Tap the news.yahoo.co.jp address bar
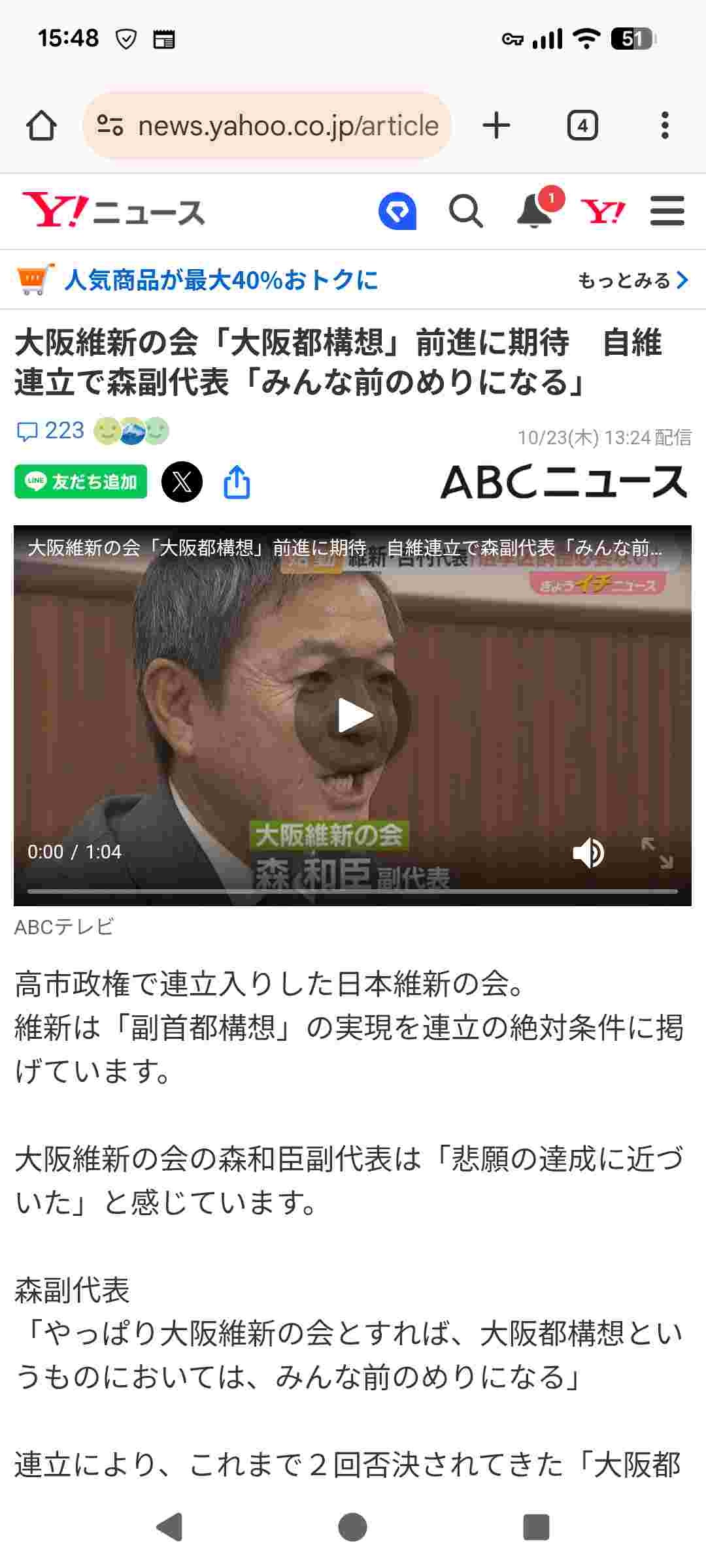 [x=268, y=125]
